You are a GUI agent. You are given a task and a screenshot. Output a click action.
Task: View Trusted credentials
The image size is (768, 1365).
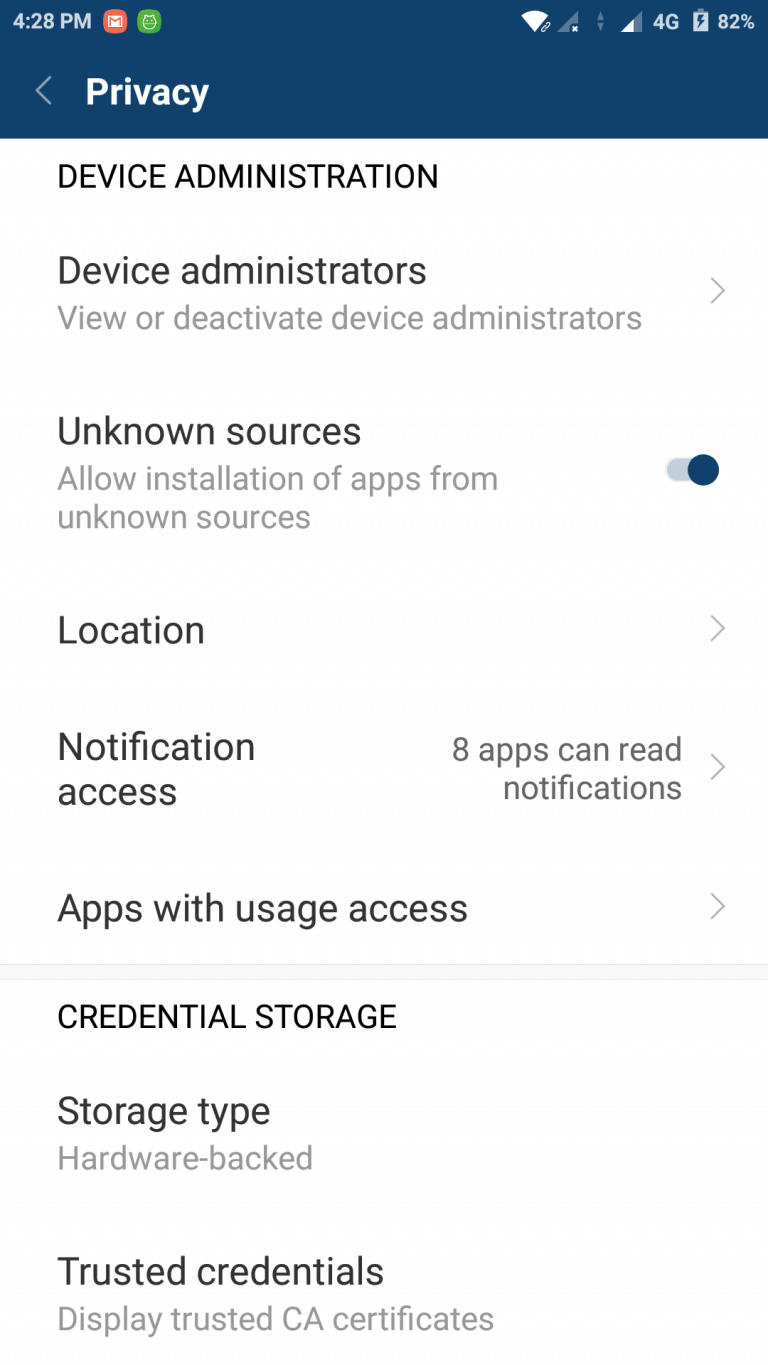point(384,1293)
